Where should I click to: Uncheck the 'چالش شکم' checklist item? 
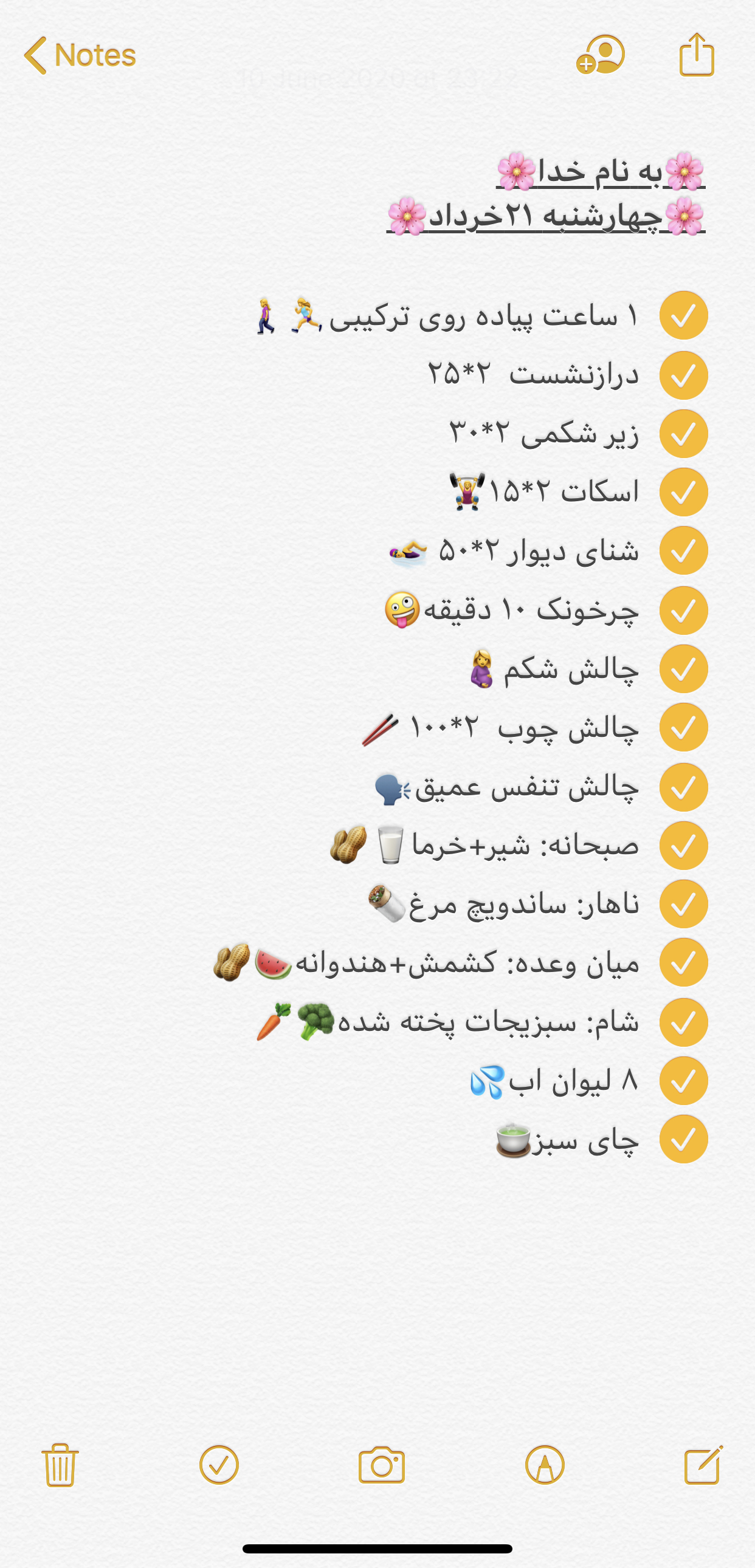[684, 669]
